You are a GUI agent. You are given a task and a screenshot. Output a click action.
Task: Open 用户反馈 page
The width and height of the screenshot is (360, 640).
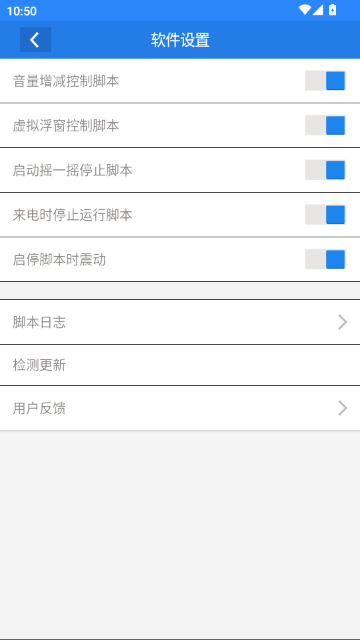point(180,408)
